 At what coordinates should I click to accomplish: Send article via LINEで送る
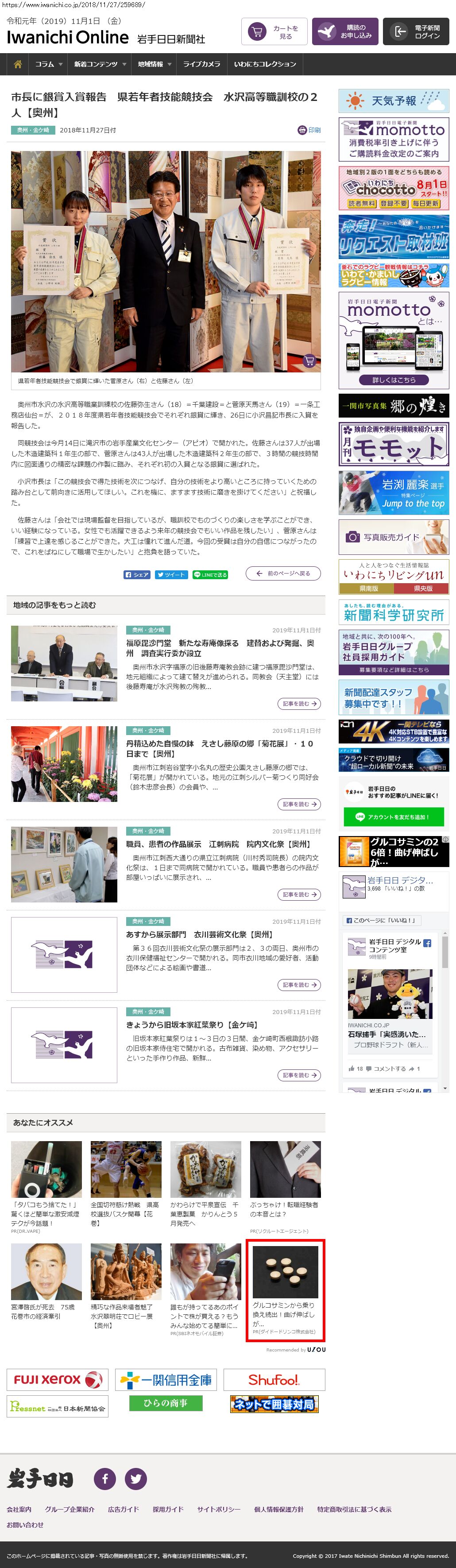[x=210, y=574]
